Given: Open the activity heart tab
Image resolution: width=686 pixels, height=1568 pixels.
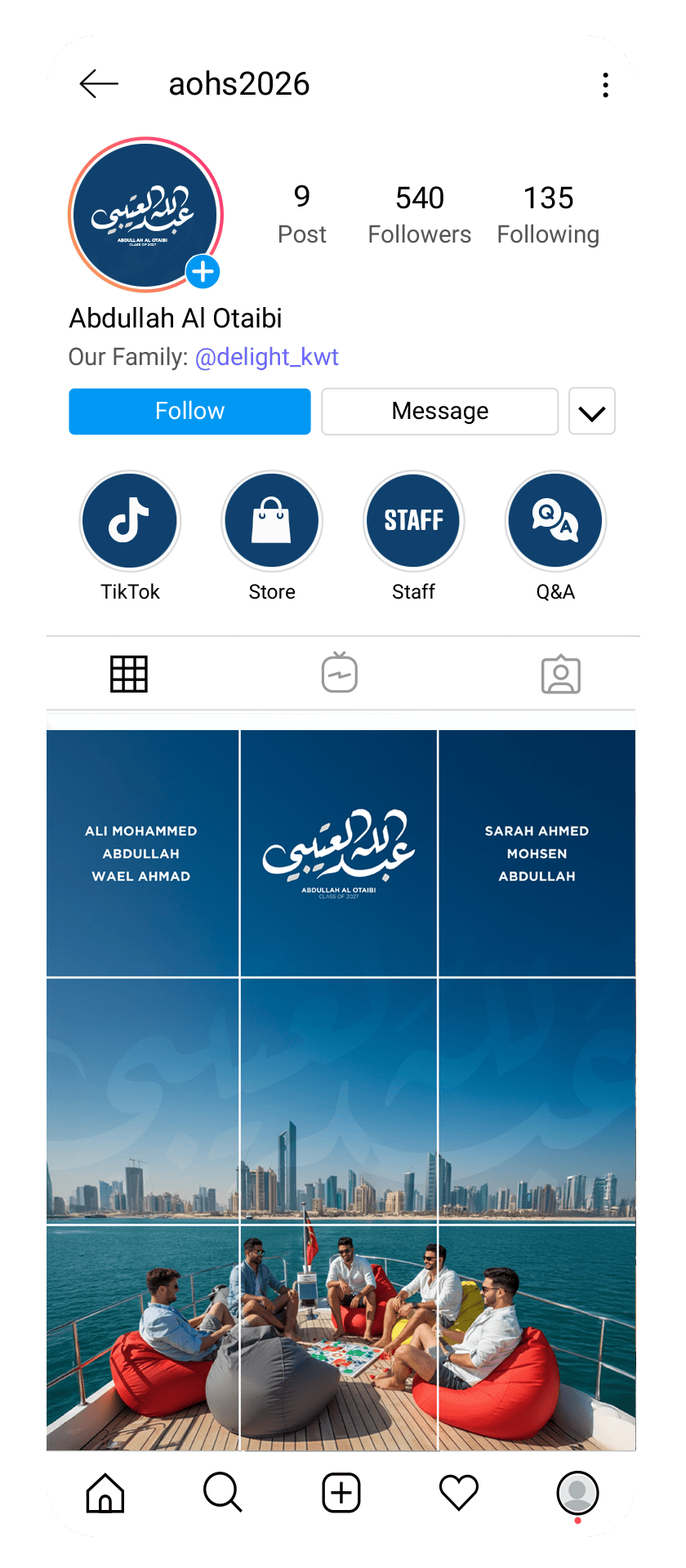Looking at the screenshot, I should [458, 1493].
